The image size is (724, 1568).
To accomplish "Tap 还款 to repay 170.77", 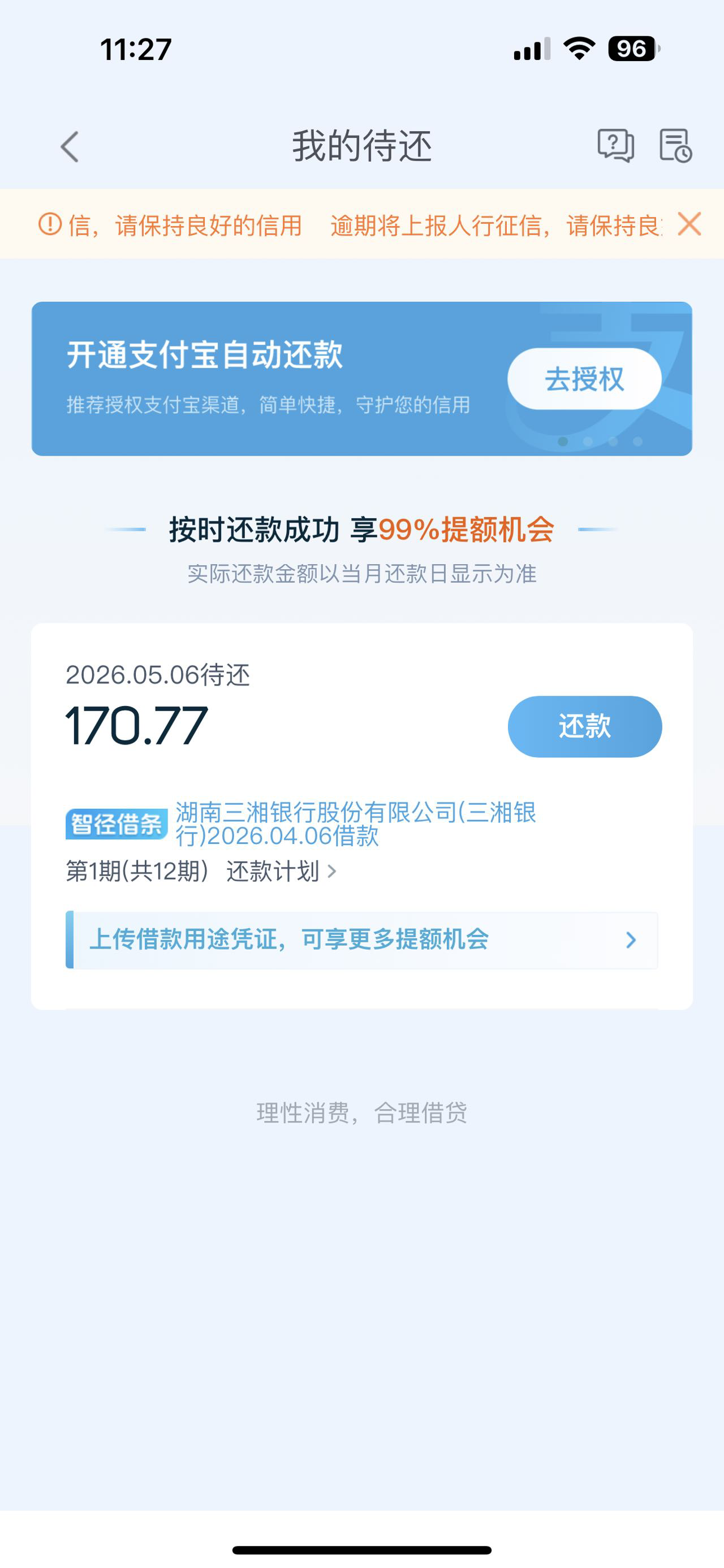I will coord(584,726).
